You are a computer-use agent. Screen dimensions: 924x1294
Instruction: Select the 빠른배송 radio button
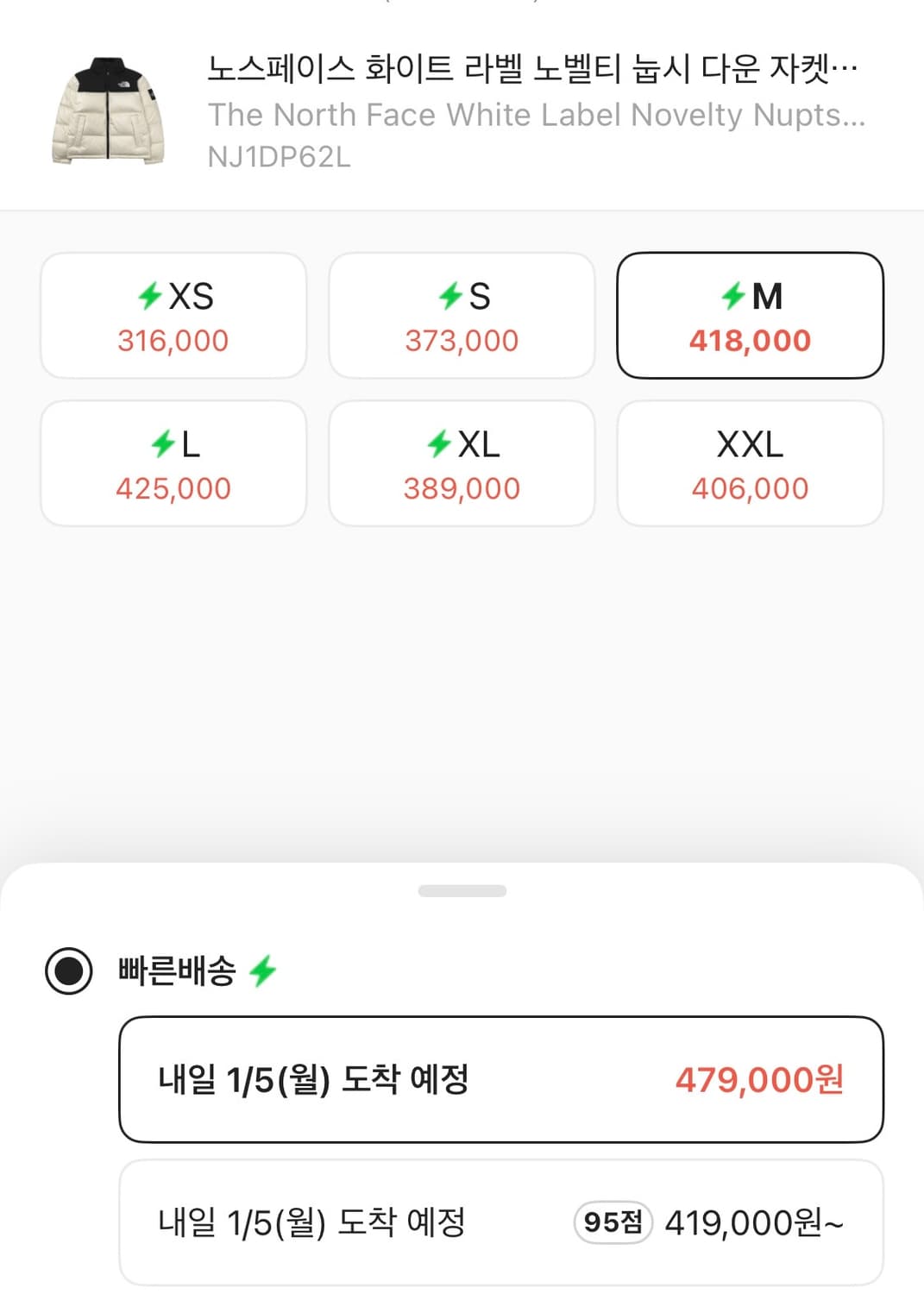(67, 970)
